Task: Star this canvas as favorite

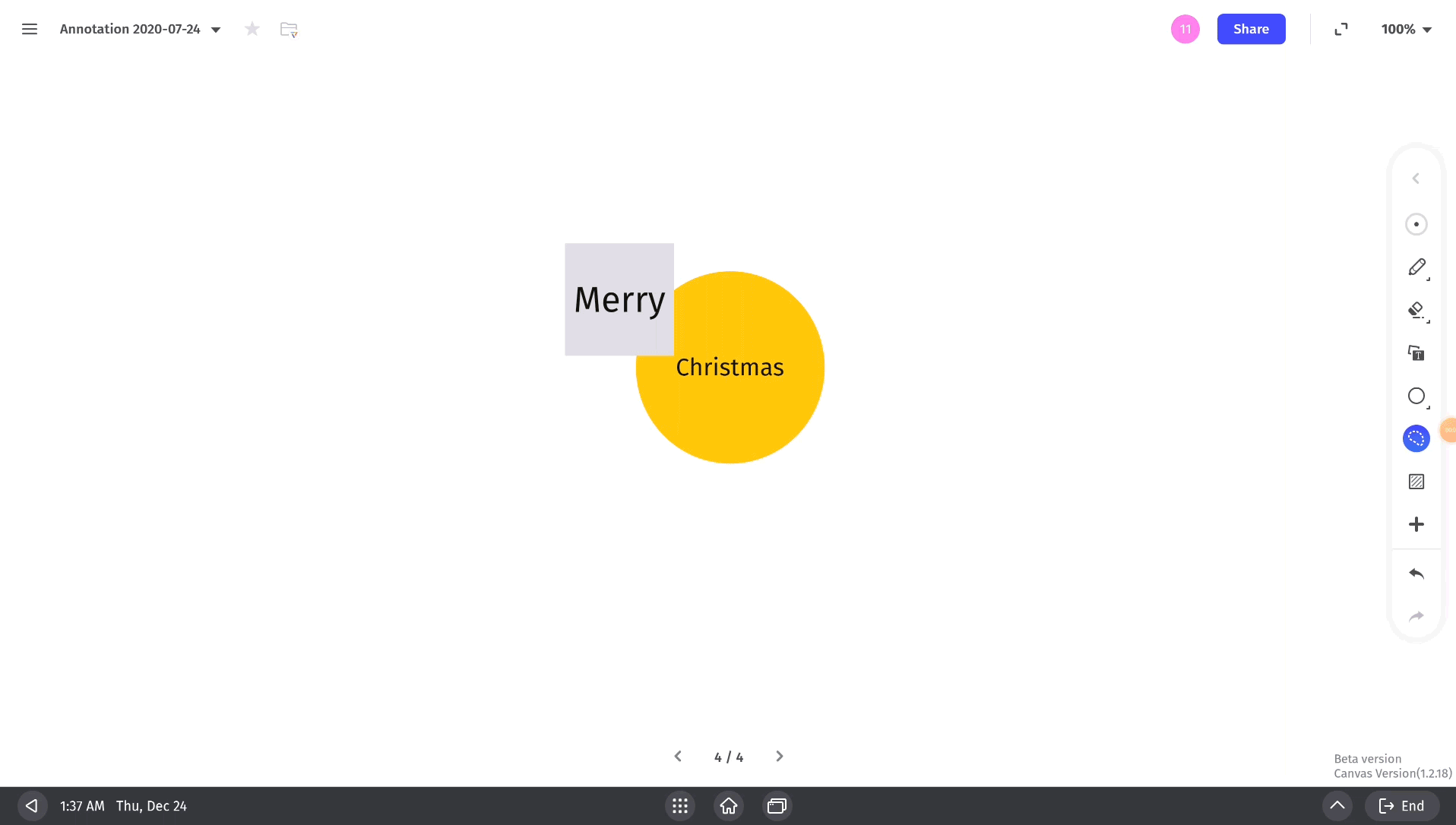Action: pyautogui.click(x=252, y=29)
